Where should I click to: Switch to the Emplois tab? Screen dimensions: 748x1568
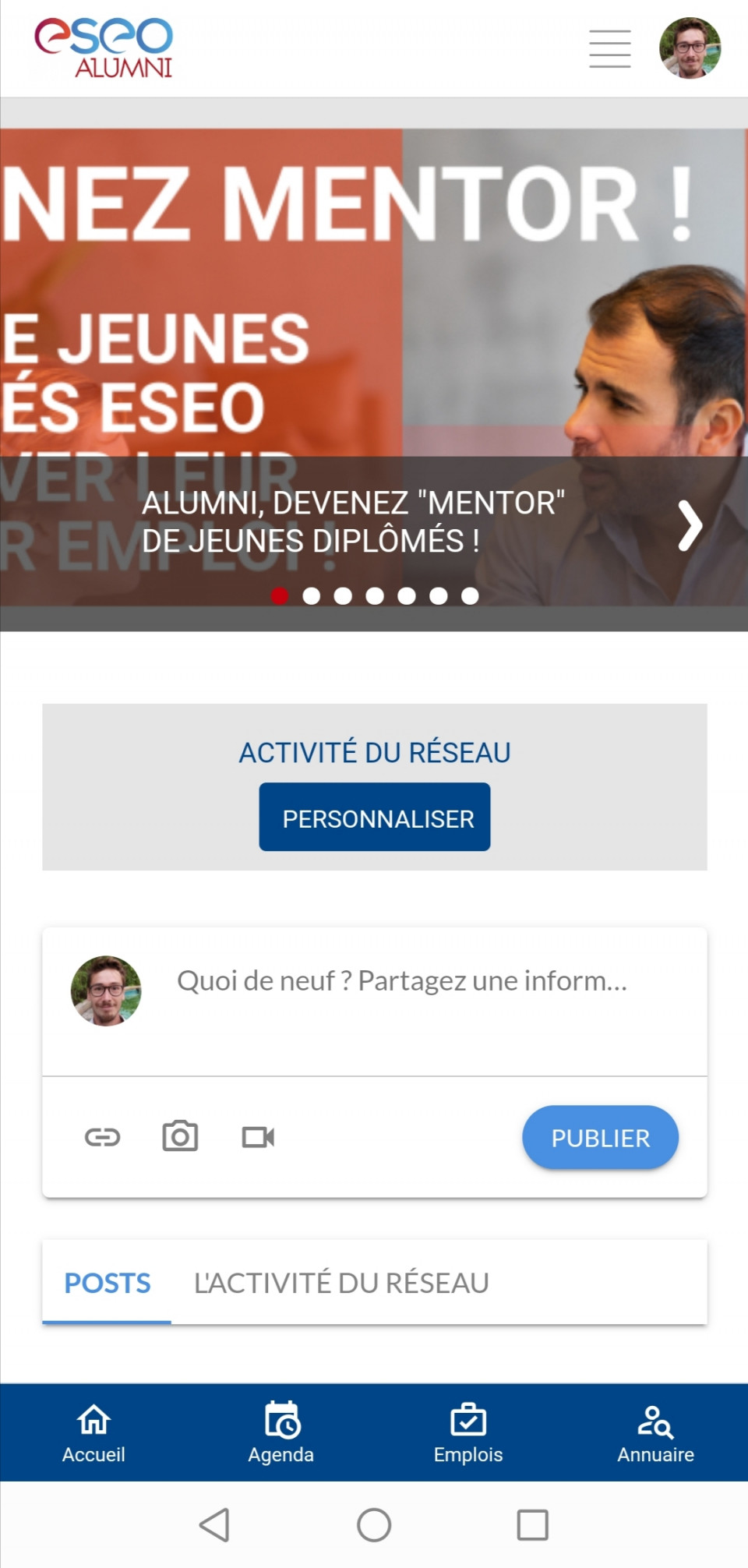[467, 1432]
